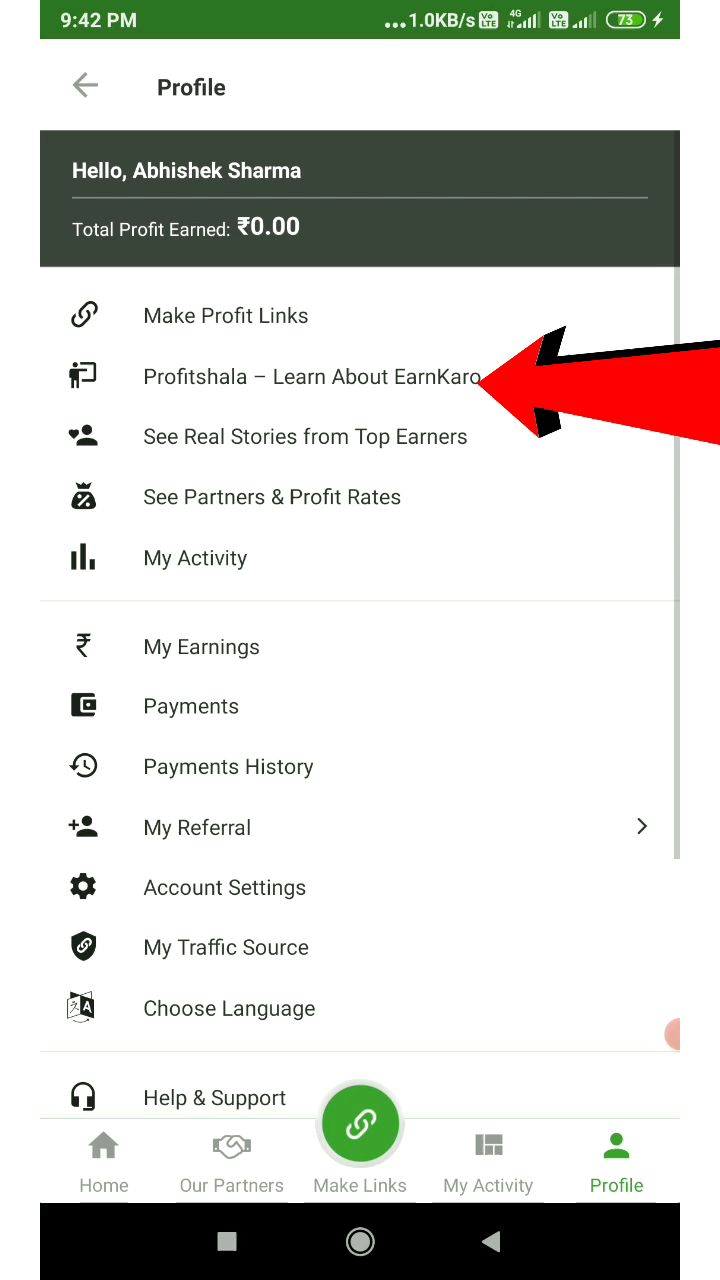Viewport: 720px width, 1280px height.
Task: Open Payments History
Action: tap(228, 767)
